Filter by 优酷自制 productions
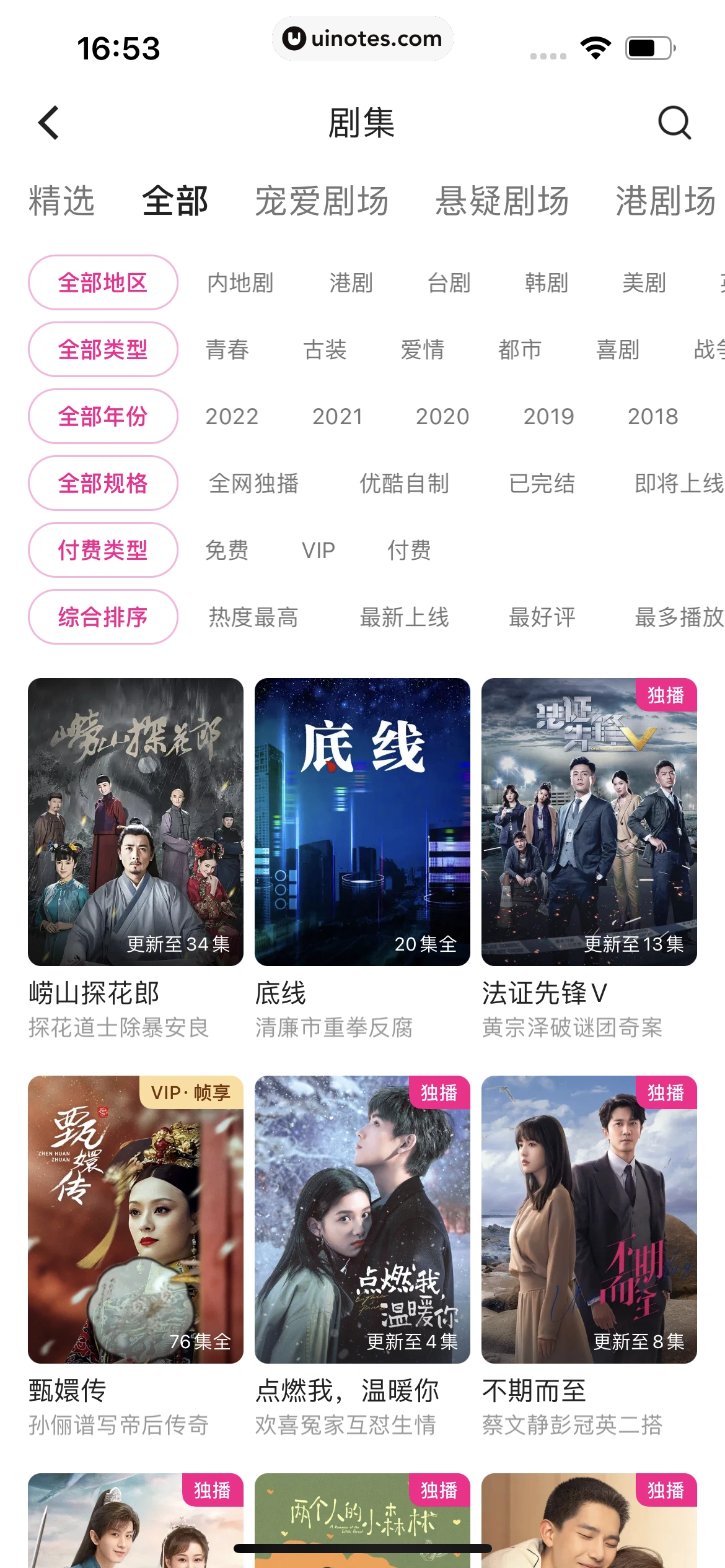725x1568 pixels. pyautogui.click(x=404, y=484)
